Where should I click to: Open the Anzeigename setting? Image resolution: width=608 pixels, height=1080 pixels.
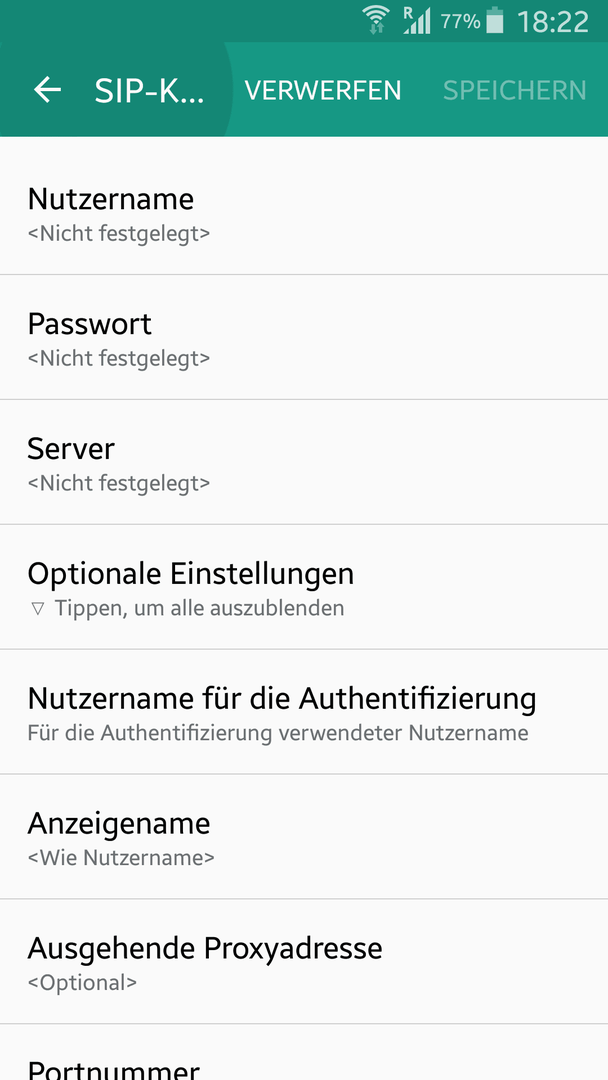pos(304,836)
